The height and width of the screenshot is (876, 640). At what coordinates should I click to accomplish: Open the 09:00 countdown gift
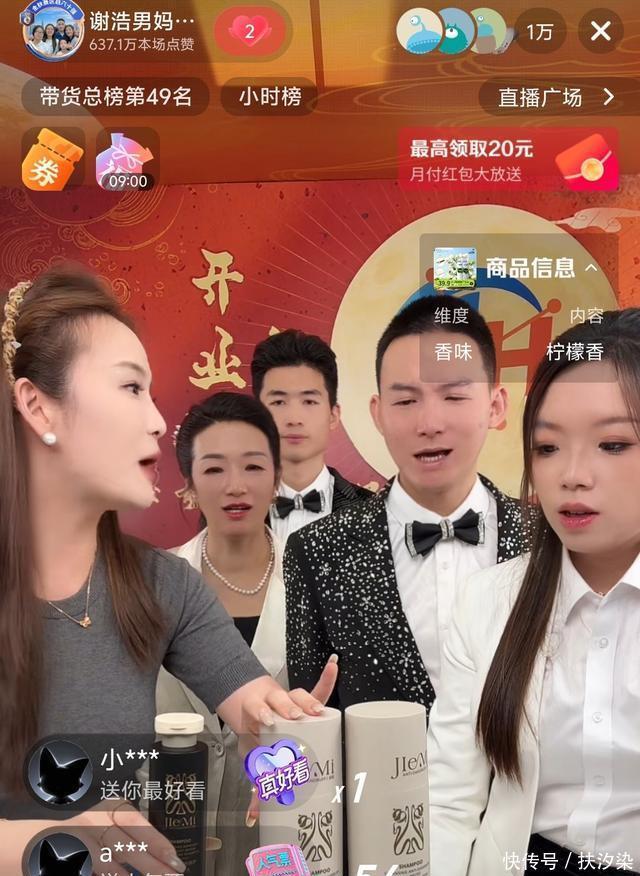(127, 159)
